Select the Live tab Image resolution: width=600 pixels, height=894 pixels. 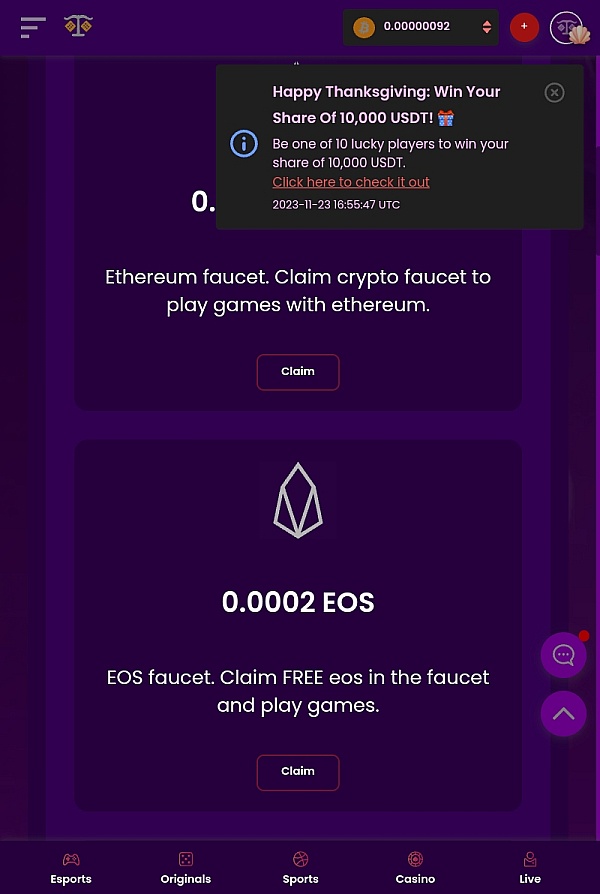(530, 867)
